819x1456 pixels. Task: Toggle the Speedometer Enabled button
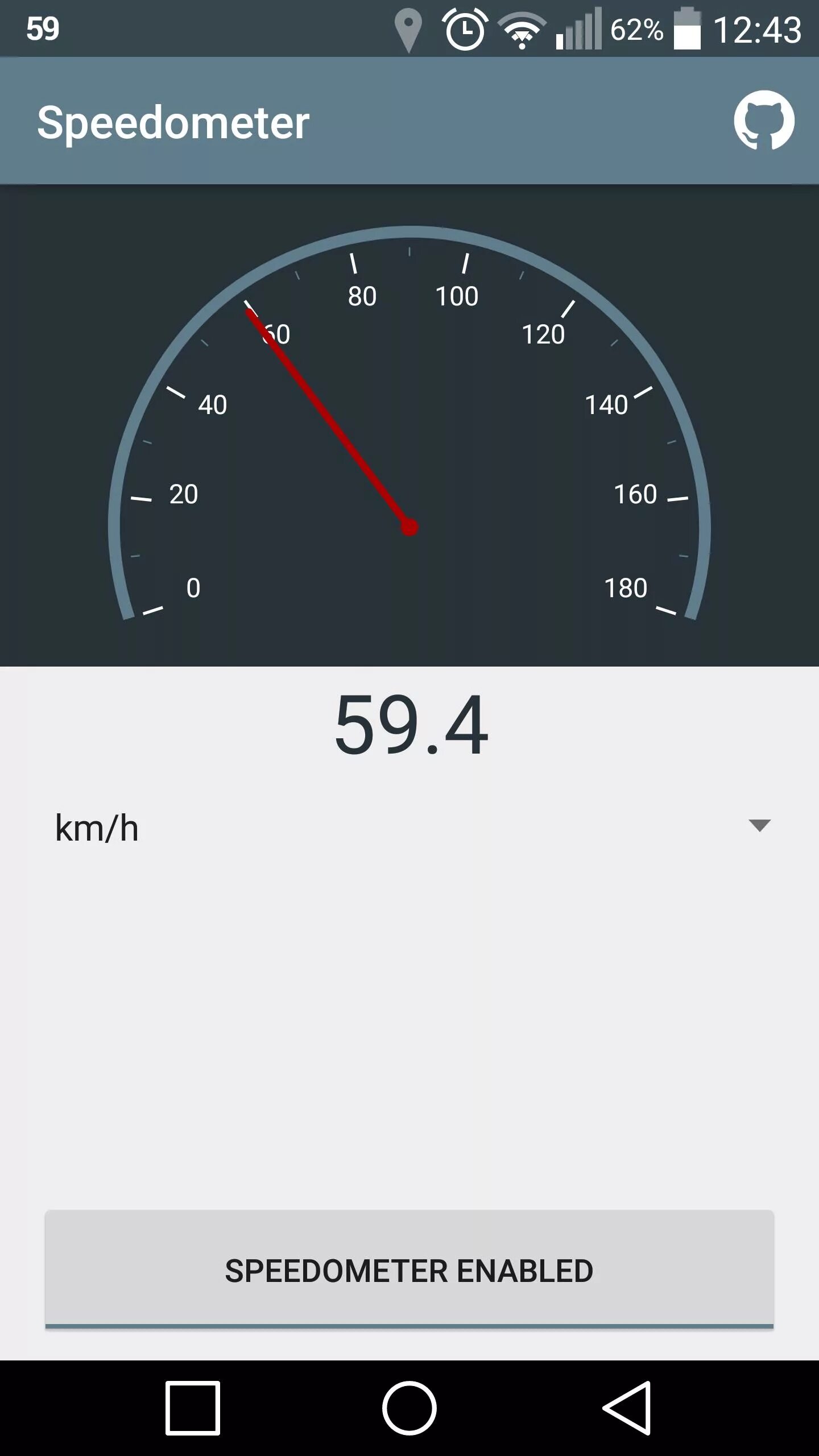tap(409, 1271)
